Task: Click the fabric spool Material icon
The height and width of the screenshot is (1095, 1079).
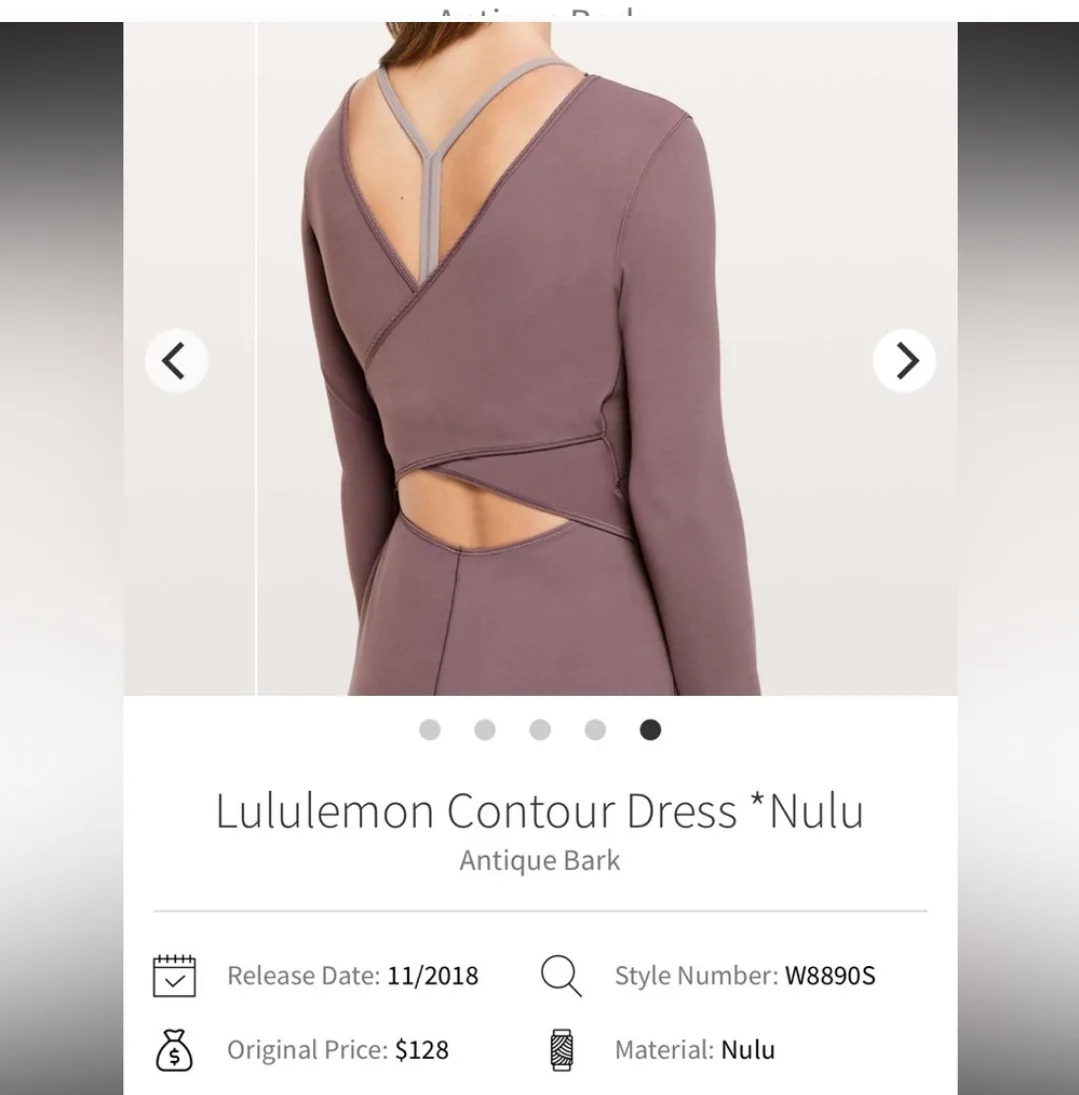Action: point(560,1049)
